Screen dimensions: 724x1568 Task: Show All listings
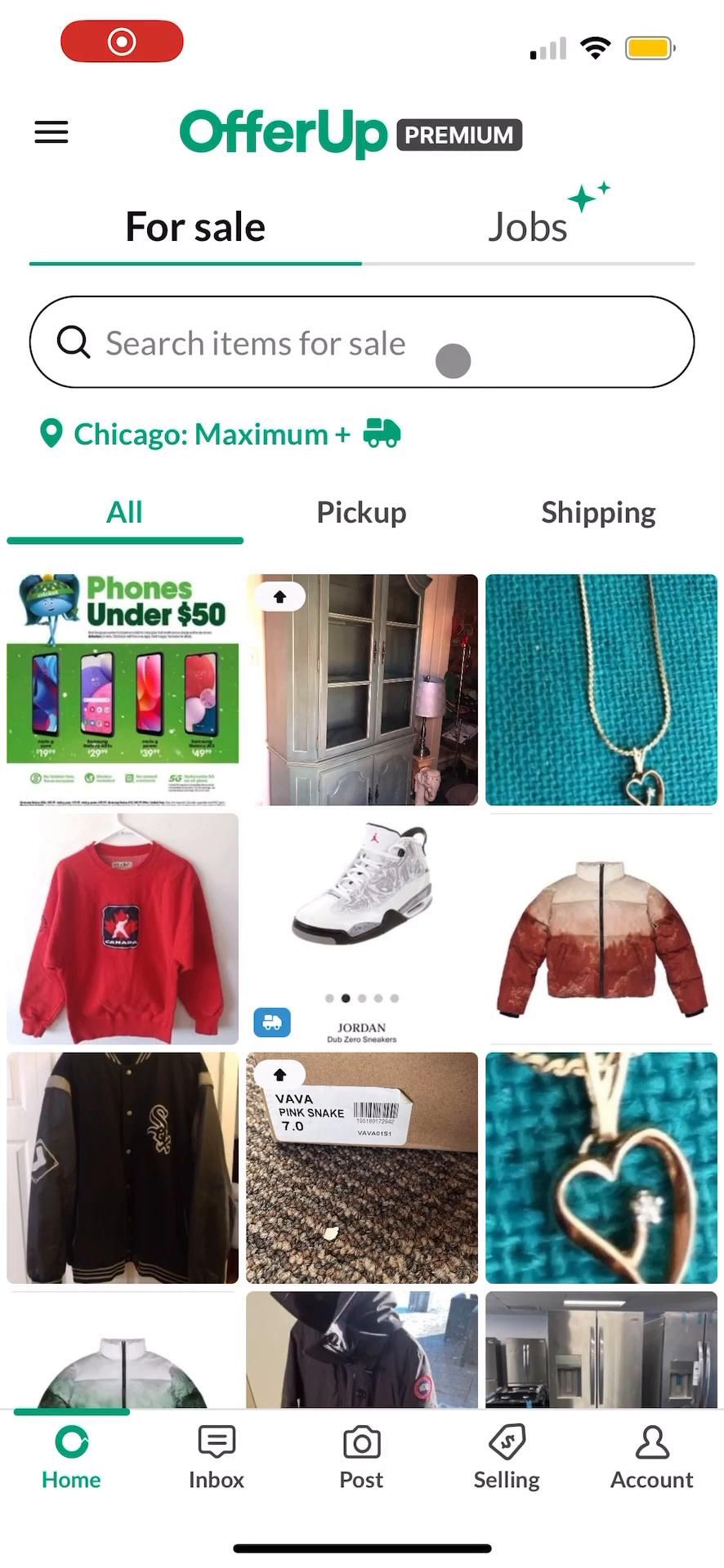pyautogui.click(x=124, y=513)
